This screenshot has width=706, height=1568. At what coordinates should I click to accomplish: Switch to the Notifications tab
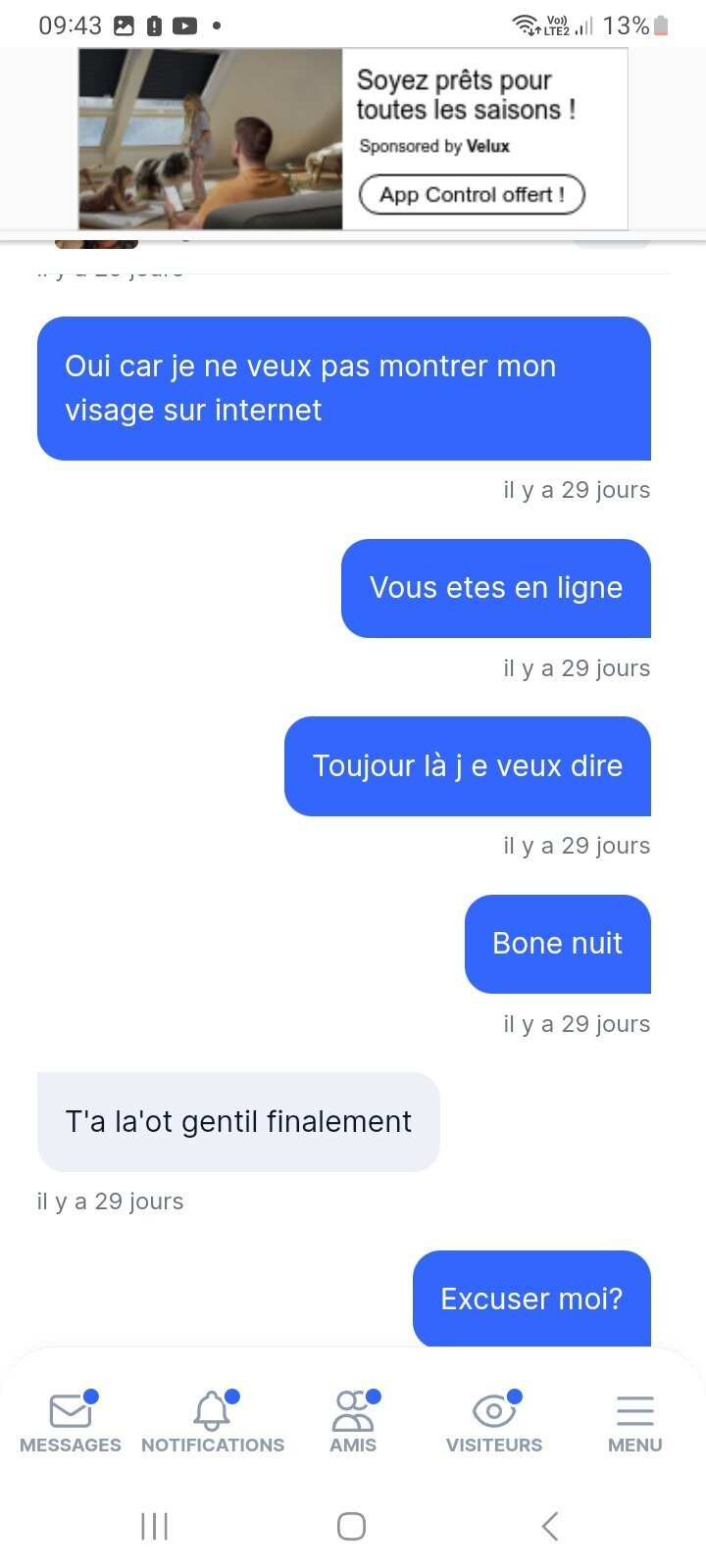212,1423
